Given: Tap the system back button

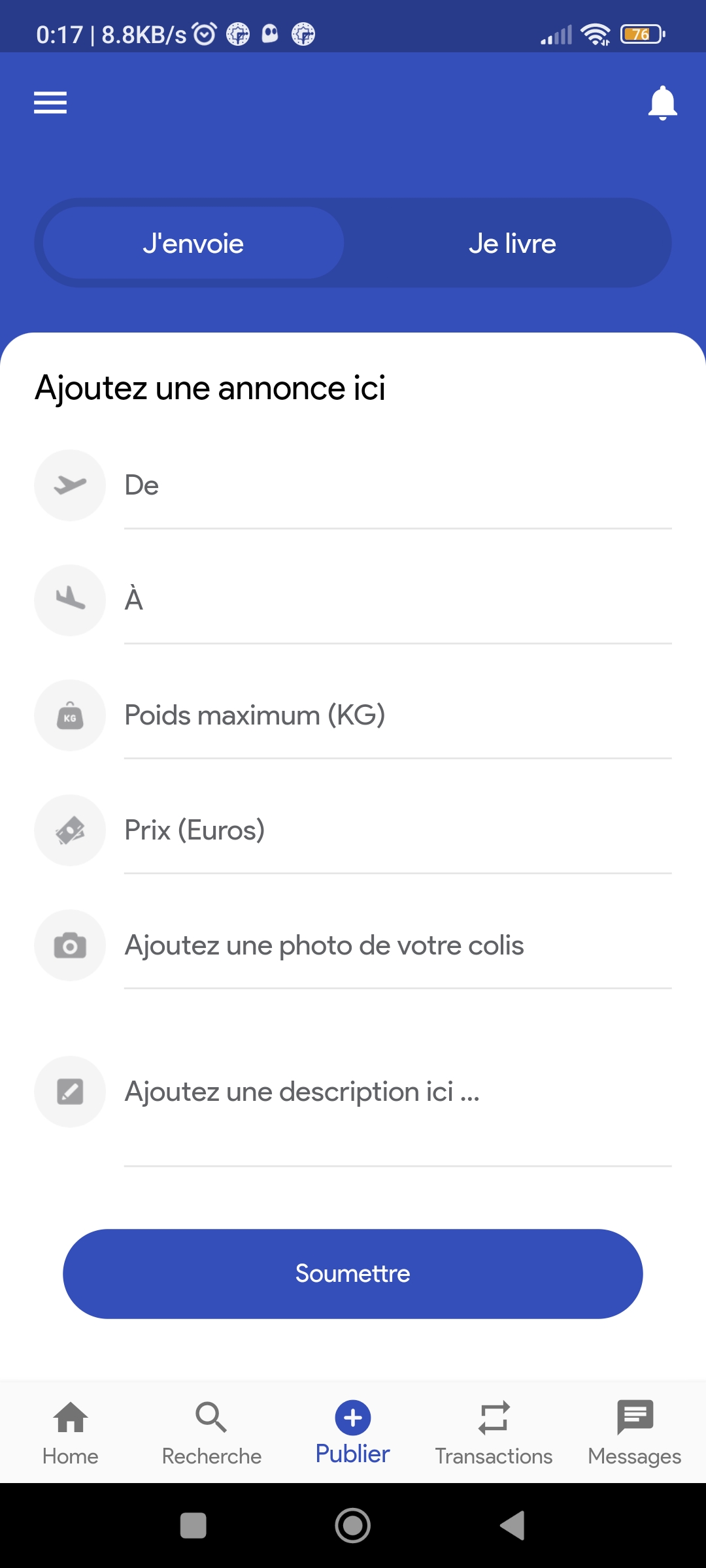Looking at the screenshot, I should 513,1526.
